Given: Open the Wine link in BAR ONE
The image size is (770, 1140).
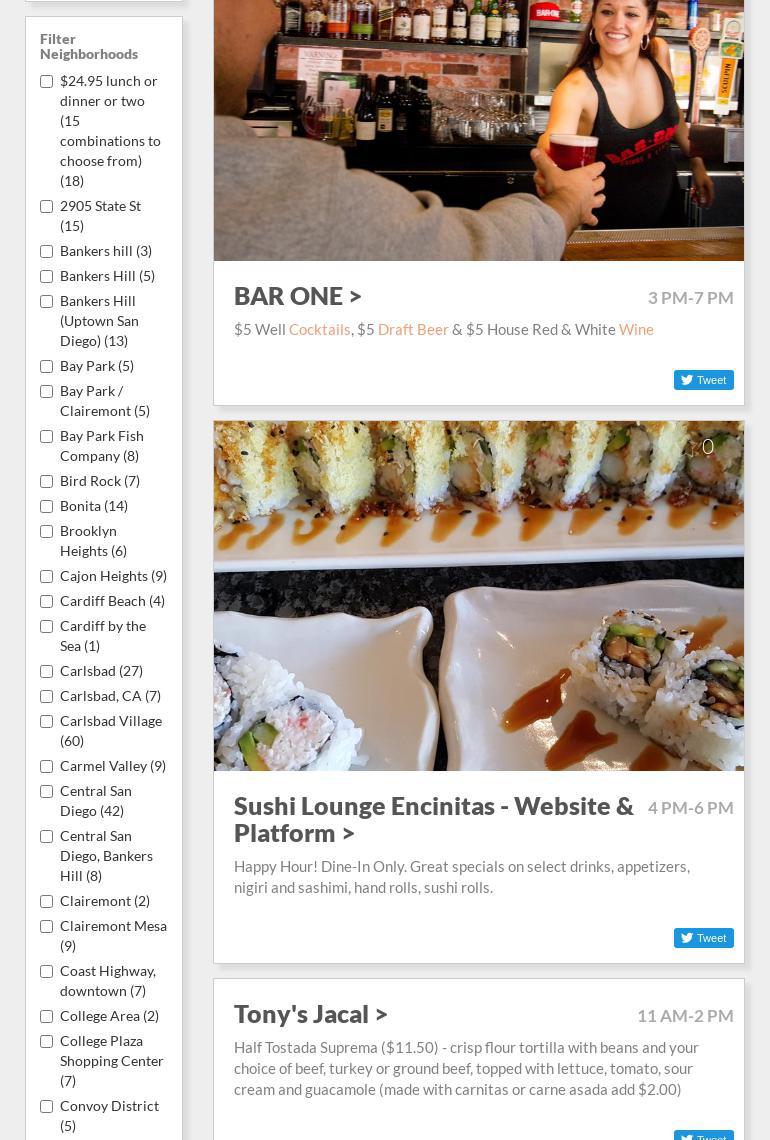Looking at the screenshot, I should coord(636,329).
